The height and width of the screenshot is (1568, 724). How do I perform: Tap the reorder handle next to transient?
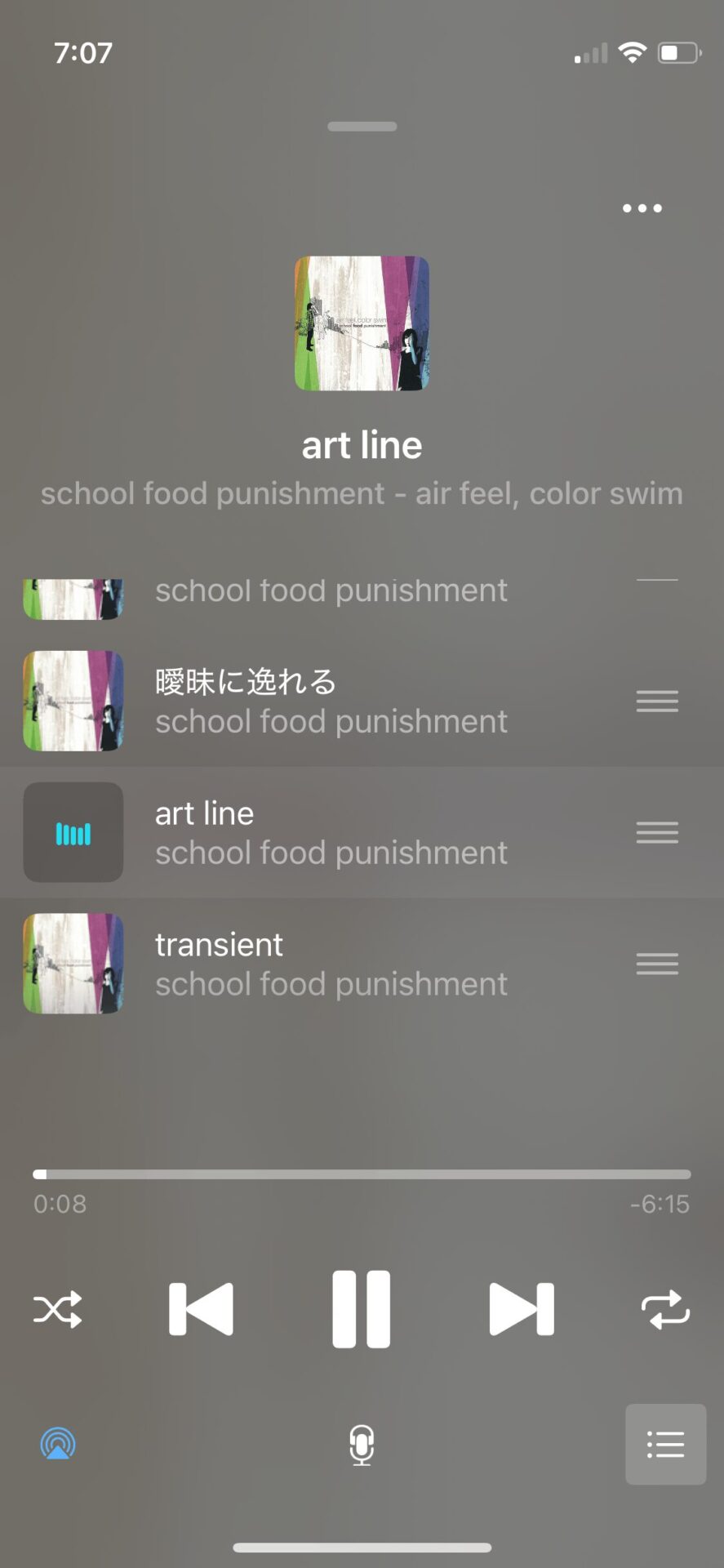coord(657,964)
